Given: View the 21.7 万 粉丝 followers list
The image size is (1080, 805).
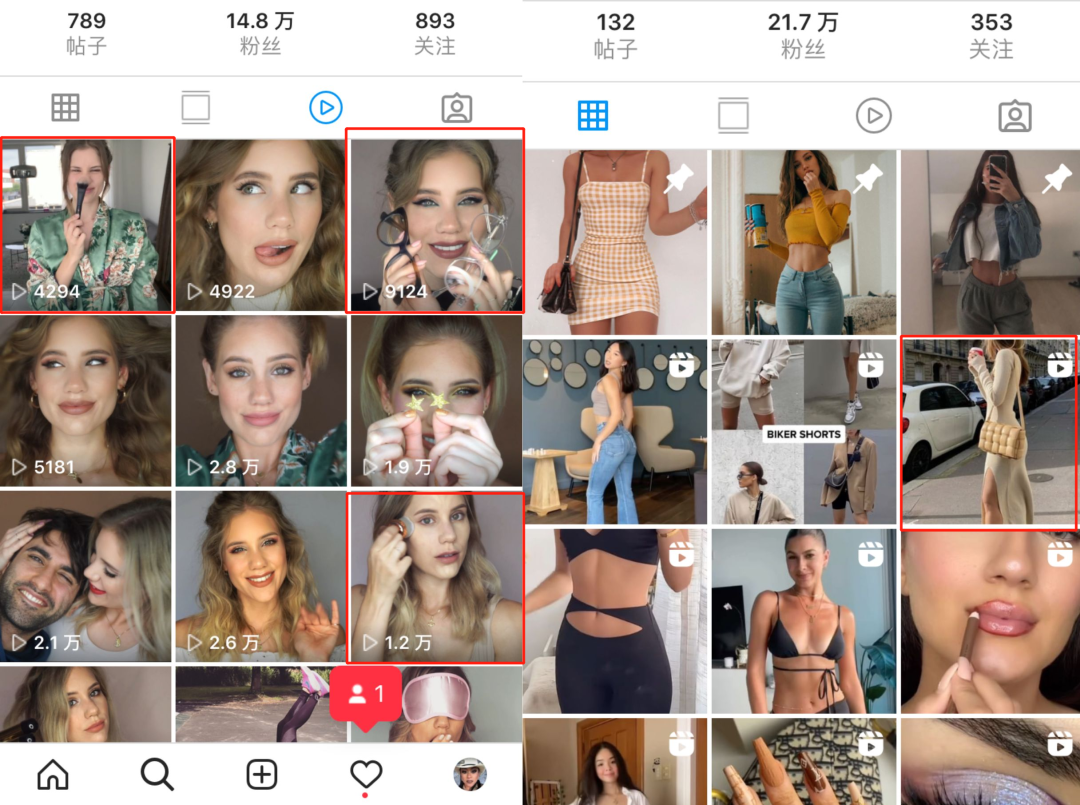Looking at the screenshot, I should click(803, 35).
